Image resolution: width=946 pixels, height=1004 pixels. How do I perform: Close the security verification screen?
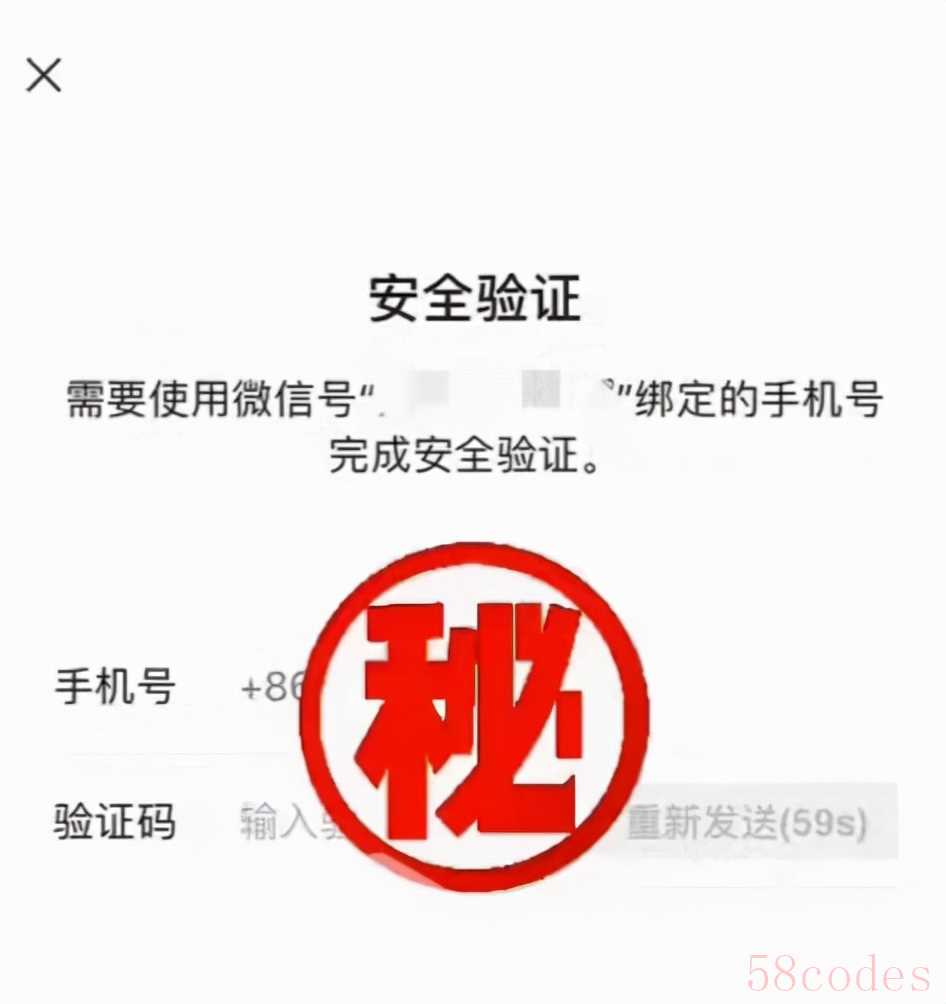44,75
